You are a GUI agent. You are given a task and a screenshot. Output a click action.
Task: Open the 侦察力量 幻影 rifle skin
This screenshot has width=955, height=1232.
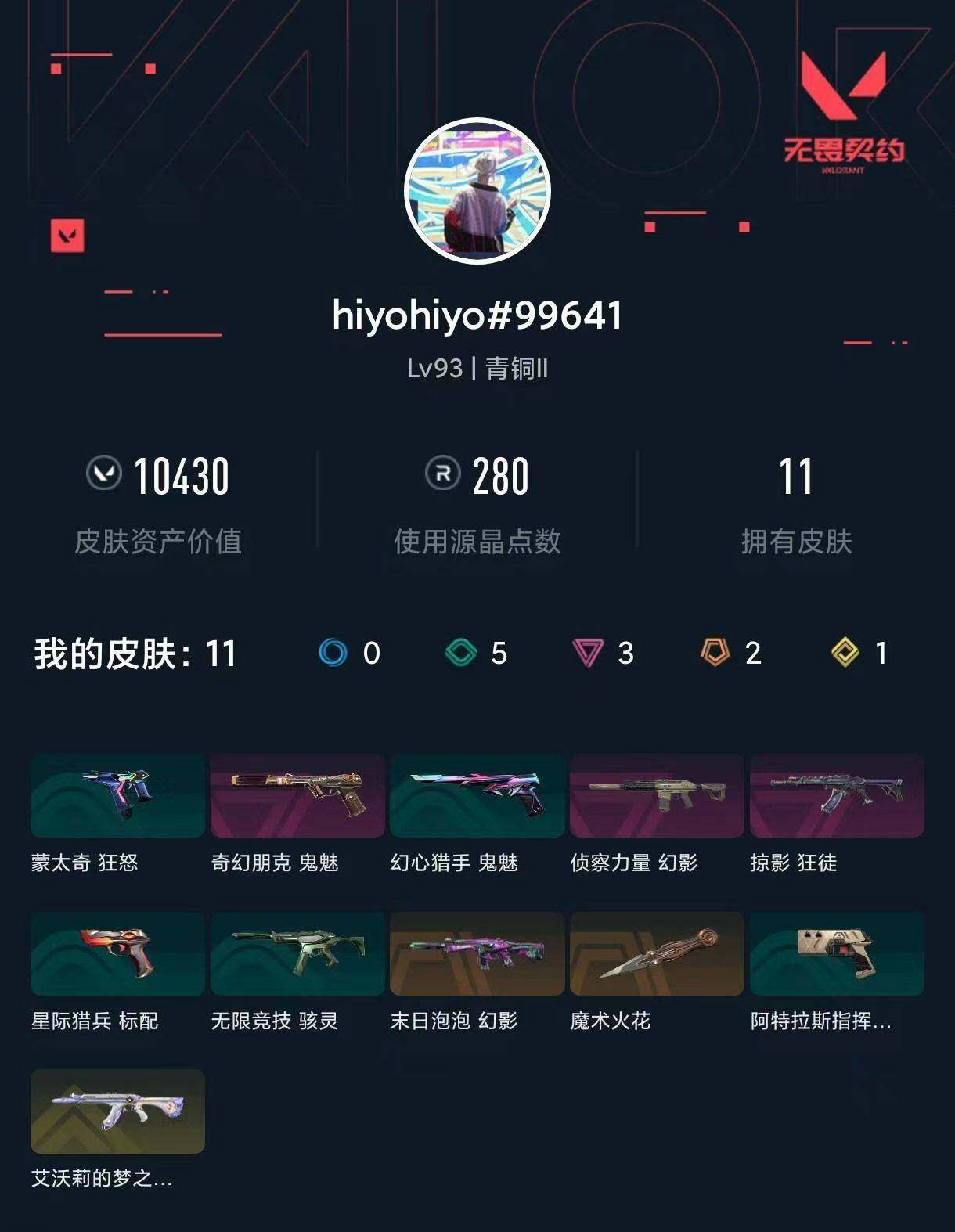[x=656, y=796]
